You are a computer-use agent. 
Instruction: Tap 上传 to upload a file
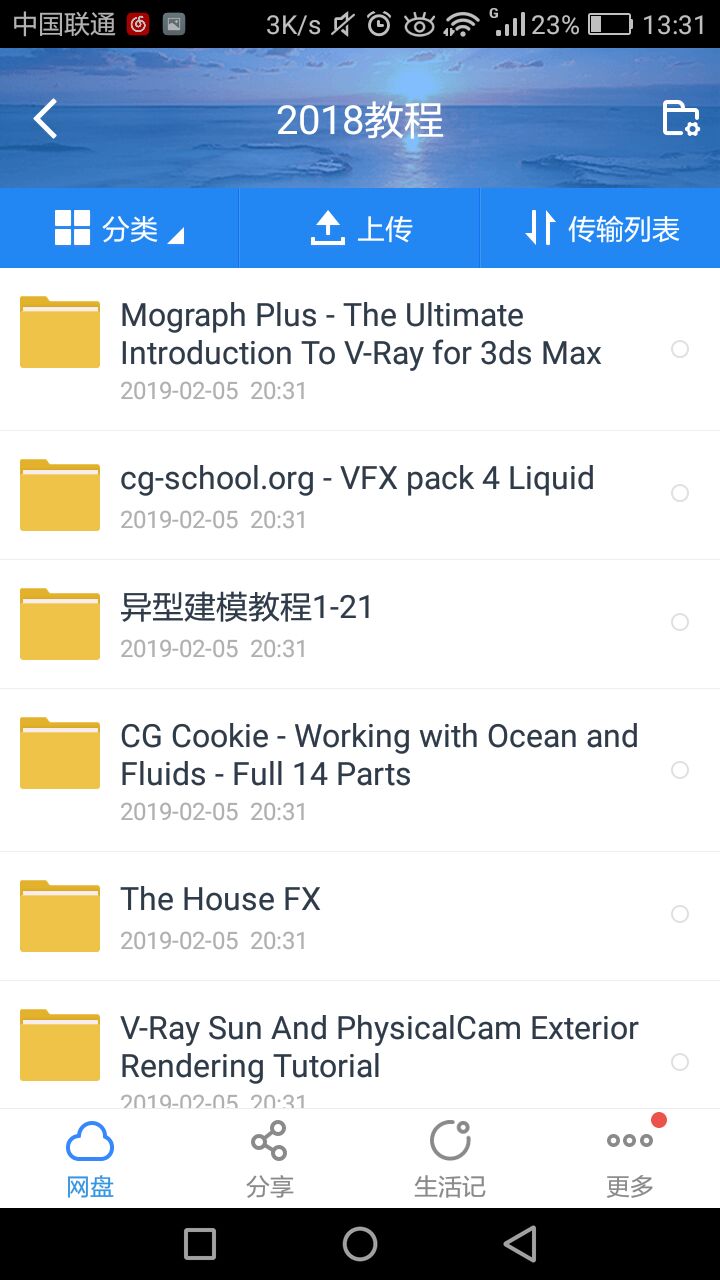tap(360, 229)
